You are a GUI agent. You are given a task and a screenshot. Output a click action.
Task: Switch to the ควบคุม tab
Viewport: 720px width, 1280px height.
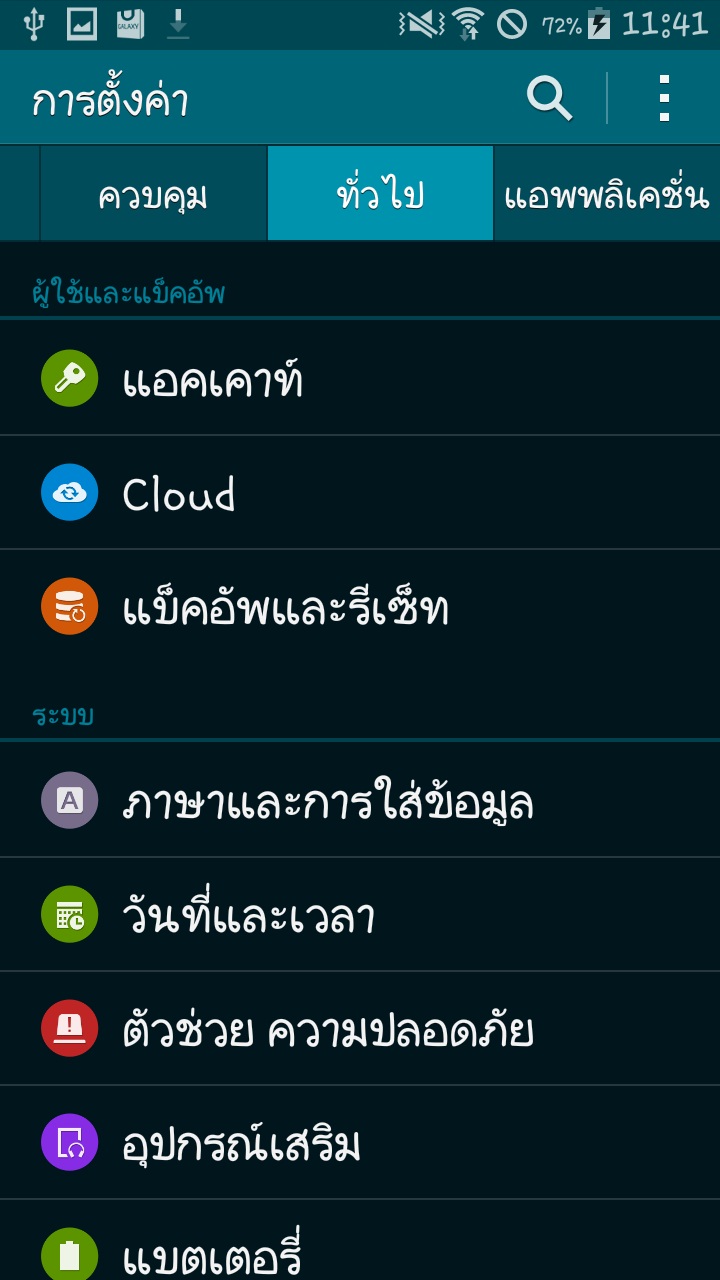pos(154,194)
